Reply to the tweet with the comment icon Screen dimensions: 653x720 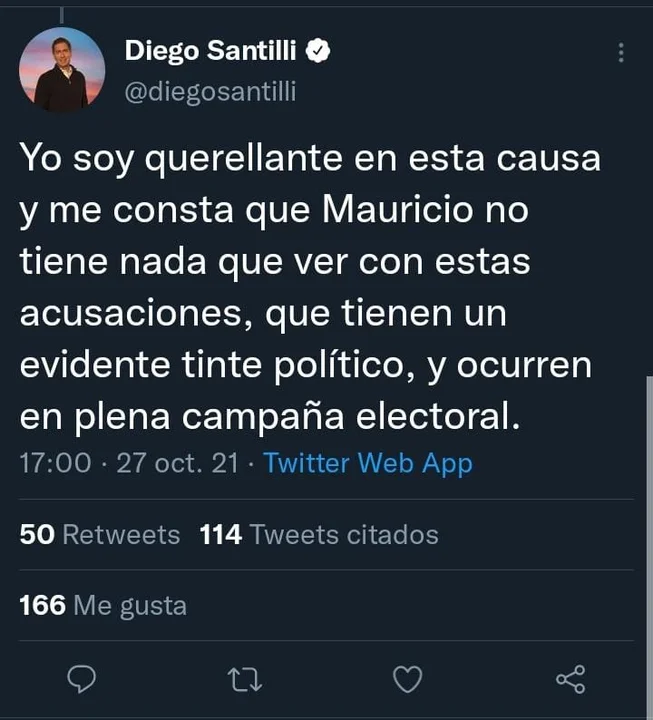(81, 680)
